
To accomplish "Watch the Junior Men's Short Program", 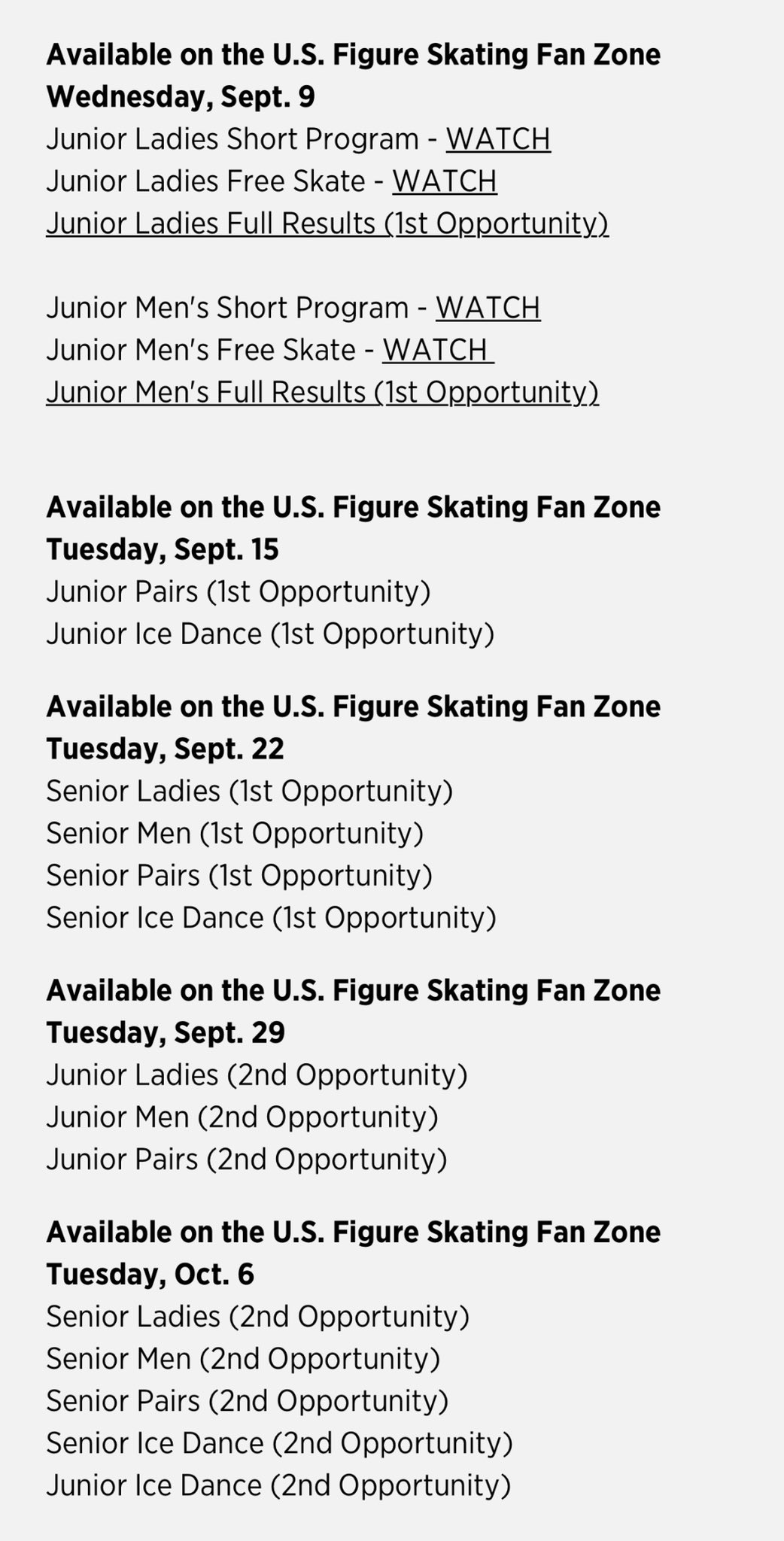I will (x=488, y=308).
